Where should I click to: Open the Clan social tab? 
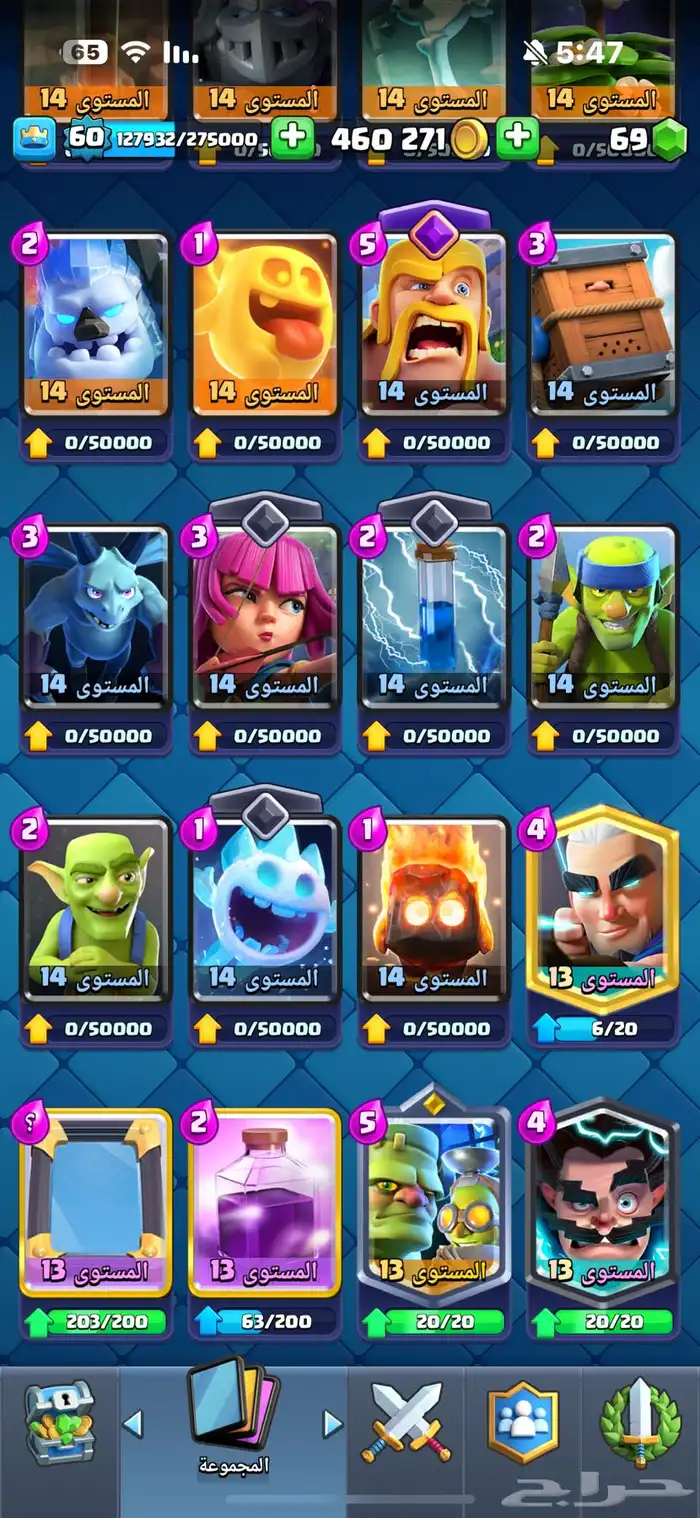[522, 1422]
